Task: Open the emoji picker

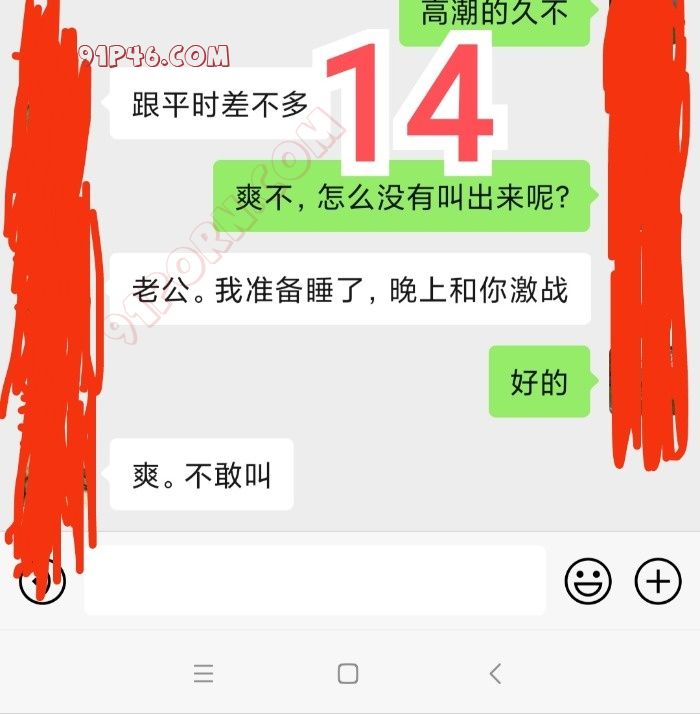Action: click(588, 581)
